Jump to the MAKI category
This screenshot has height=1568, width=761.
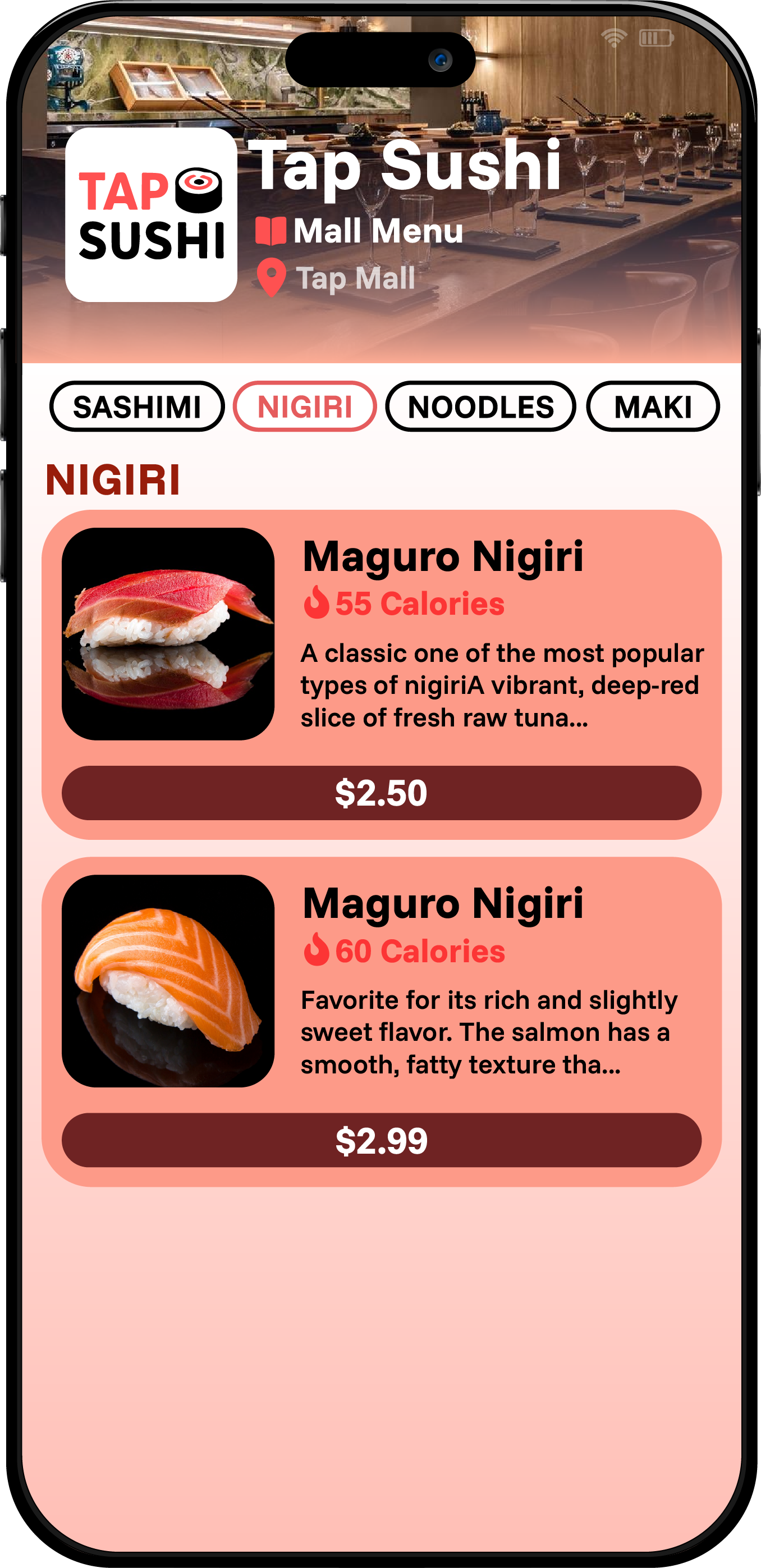click(652, 406)
